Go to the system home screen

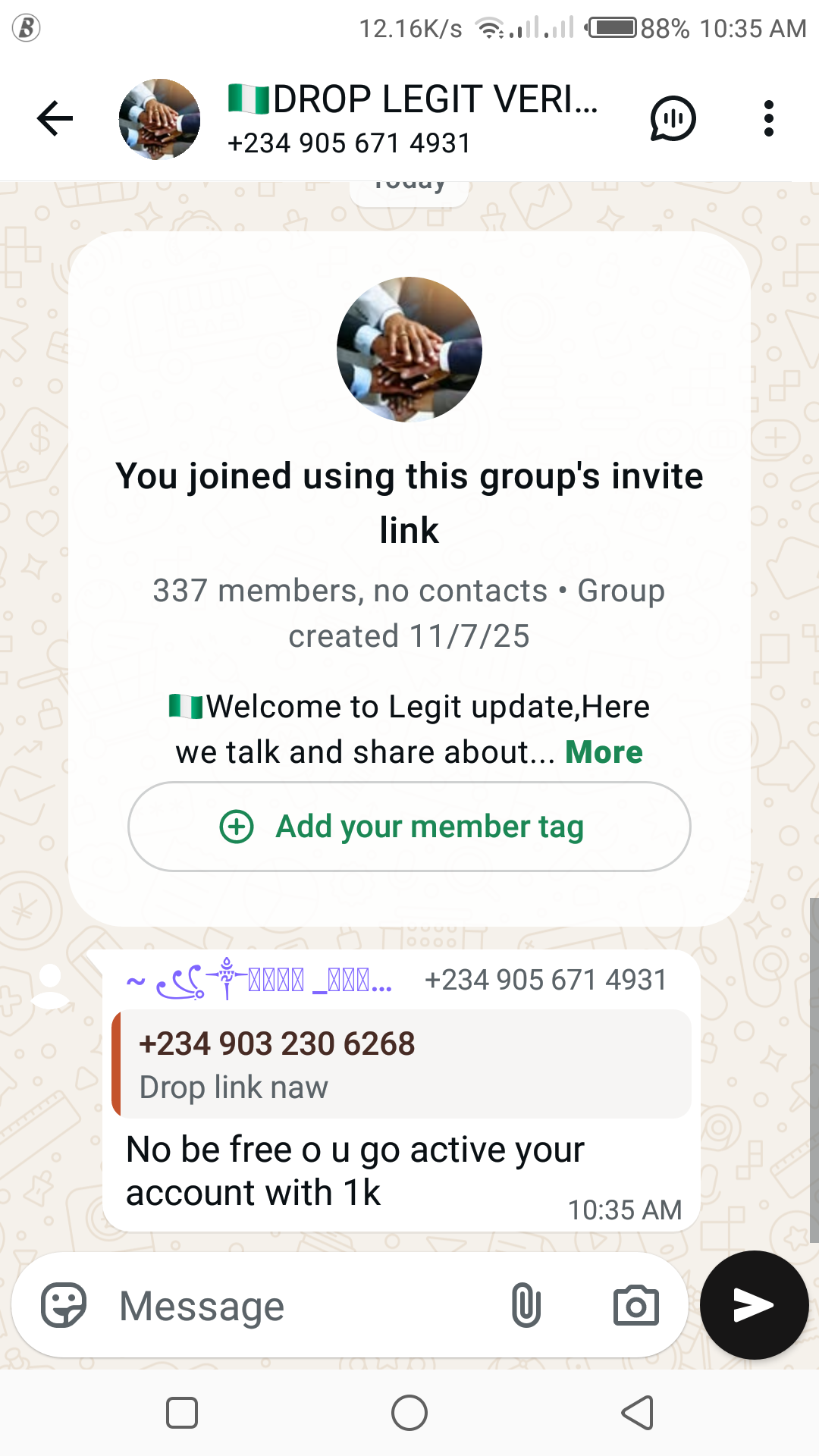[409, 1413]
